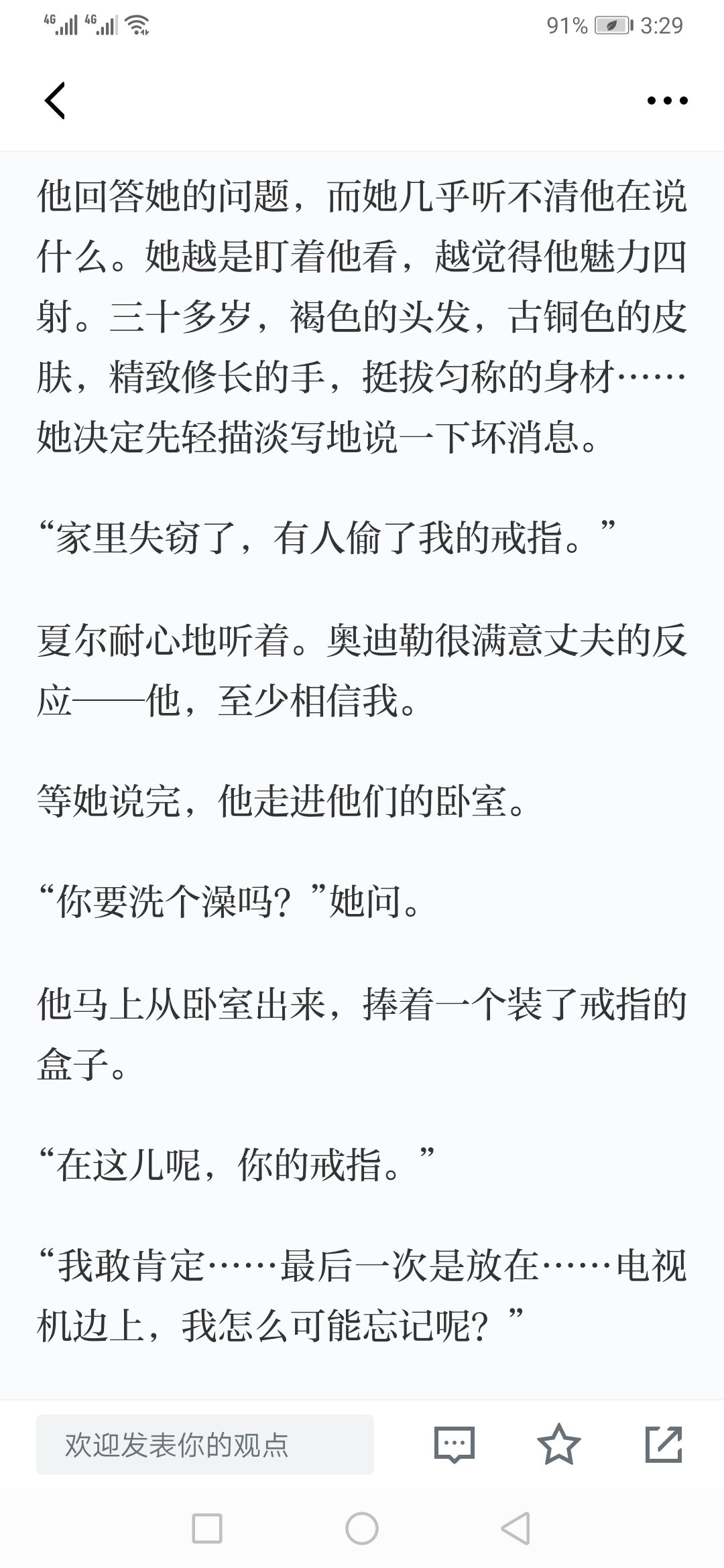The width and height of the screenshot is (724, 1568).
Task: Go back using the top-left arrow
Action: pos(55,101)
